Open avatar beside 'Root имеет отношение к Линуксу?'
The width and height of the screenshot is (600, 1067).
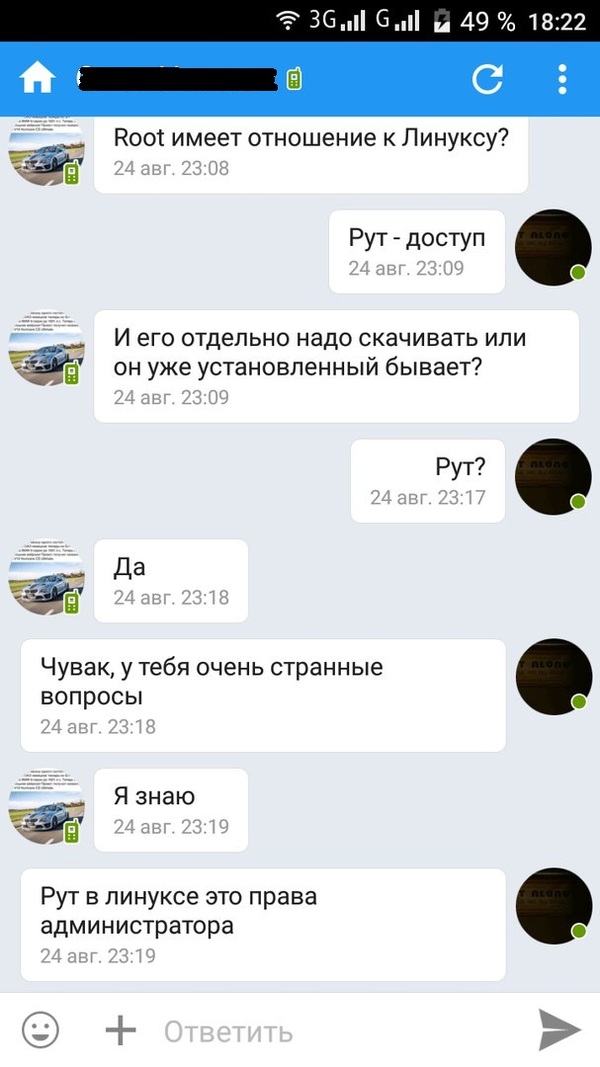[45, 152]
